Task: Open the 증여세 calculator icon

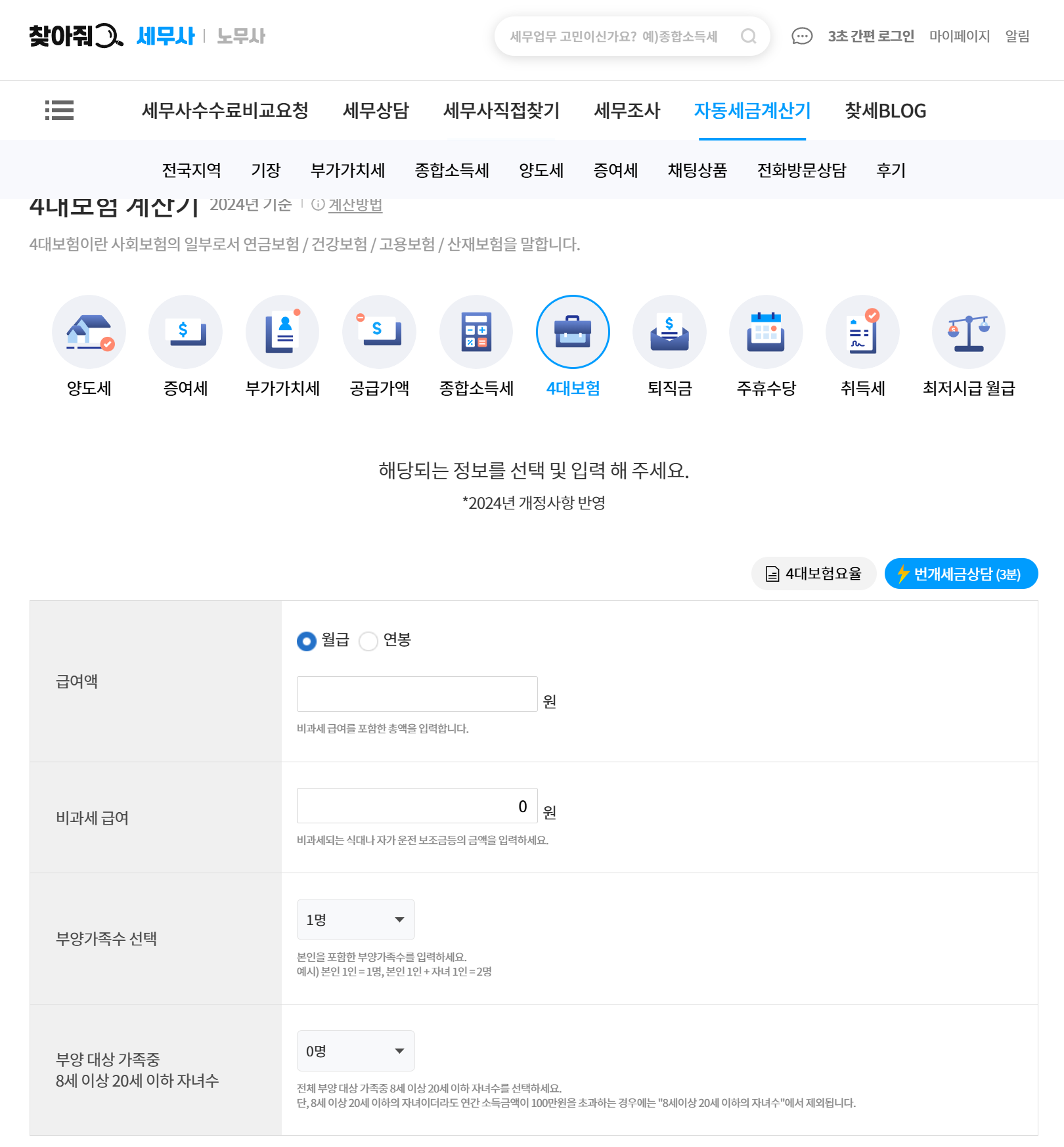Action: [185, 332]
